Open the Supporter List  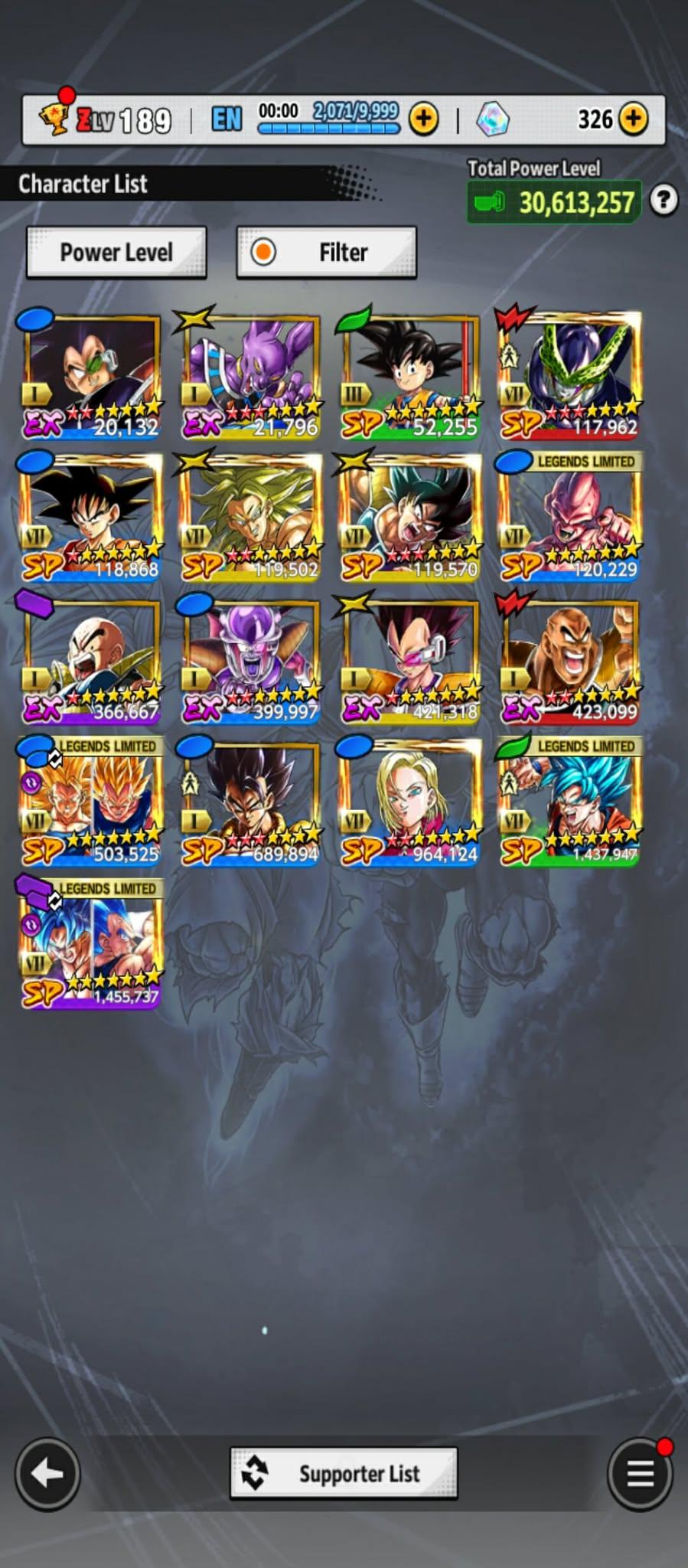coord(344,1472)
